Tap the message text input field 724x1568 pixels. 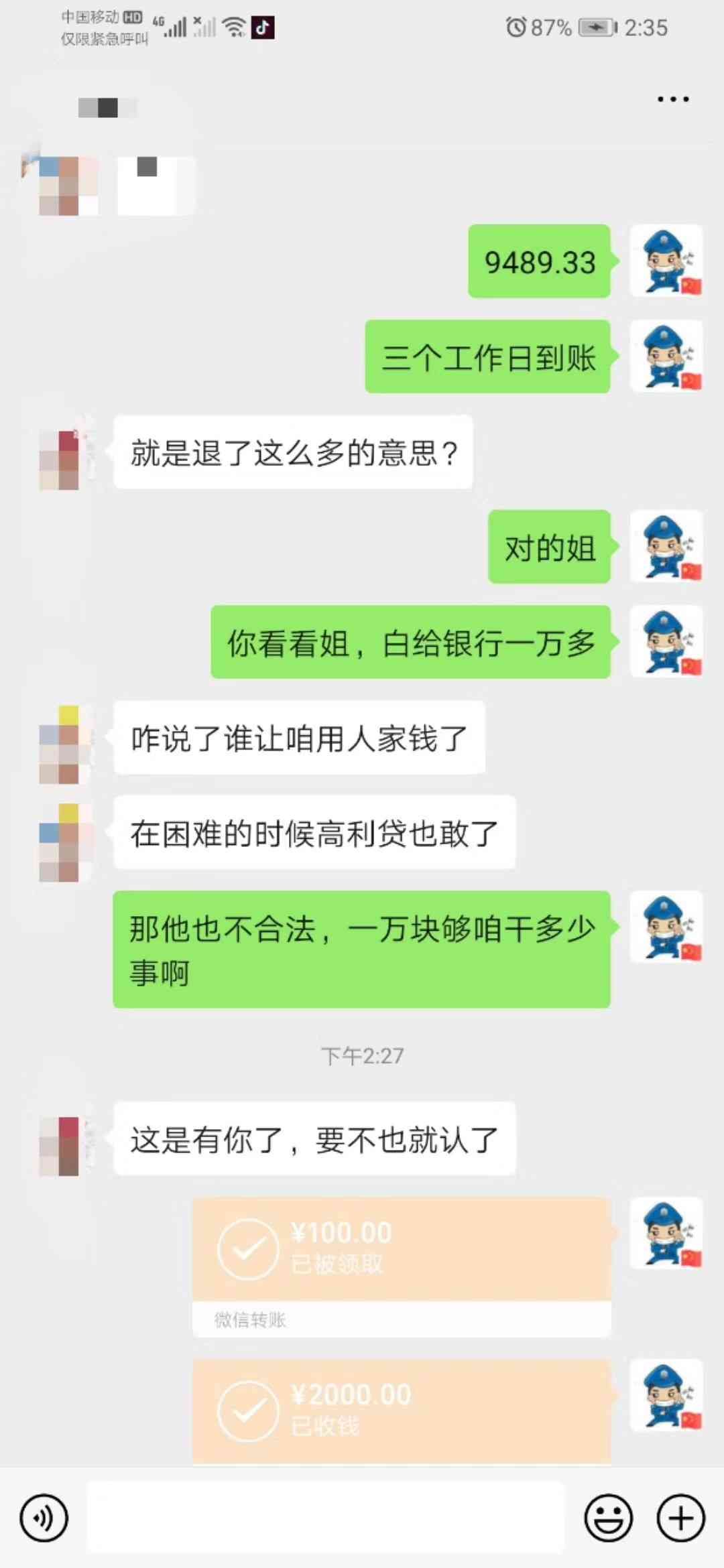pyautogui.click(x=326, y=1517)
